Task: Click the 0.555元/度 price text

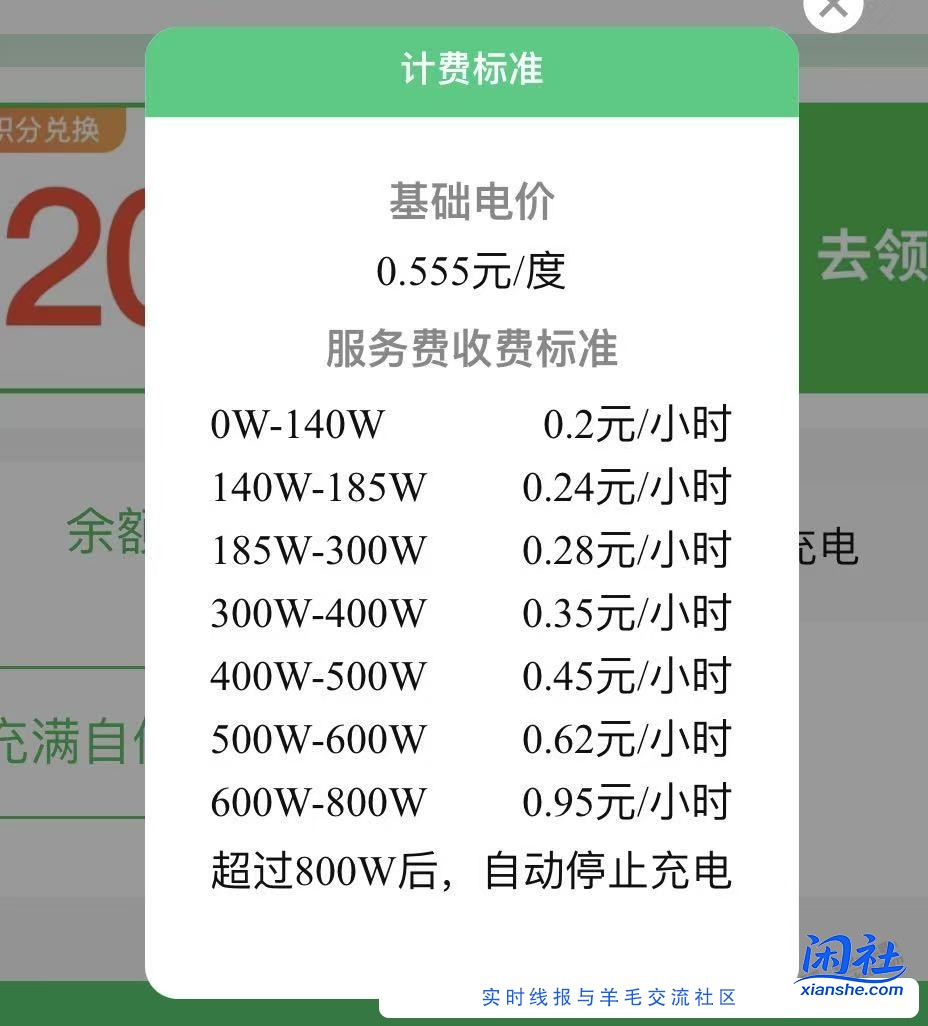Action: (x=470, y=273)
